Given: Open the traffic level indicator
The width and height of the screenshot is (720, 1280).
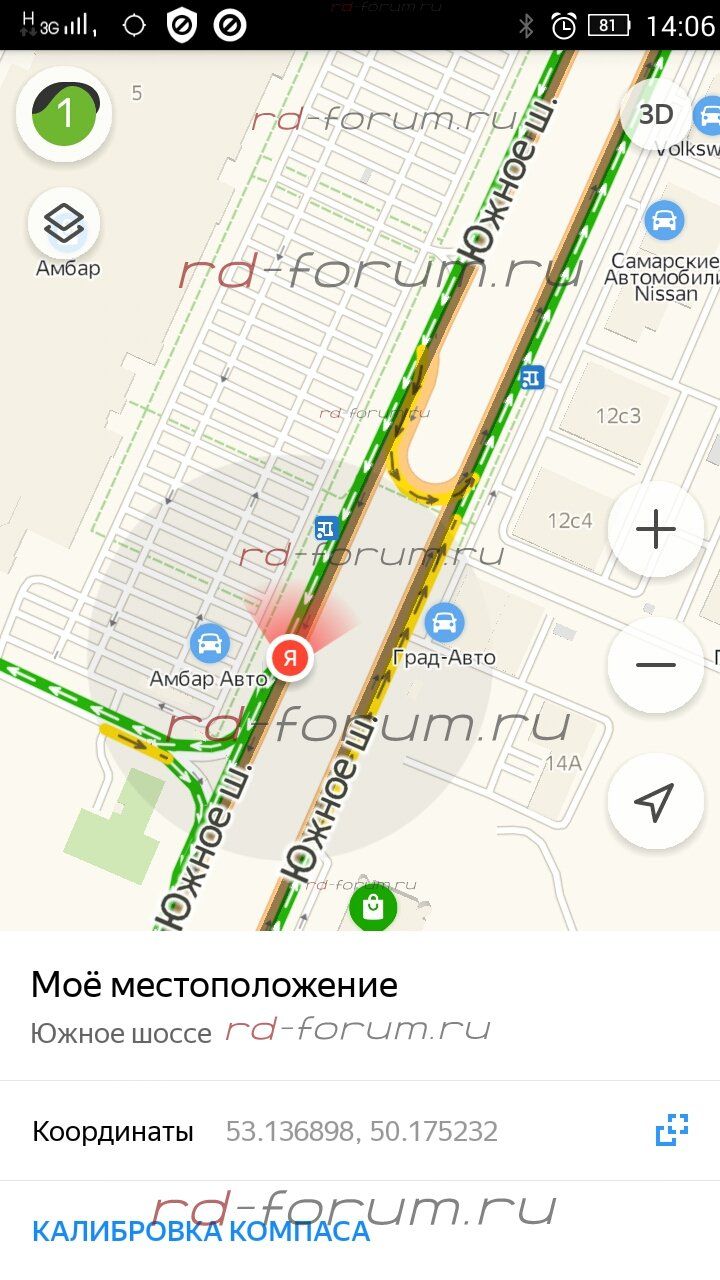Looking at the screenshot, I should 64,114.
